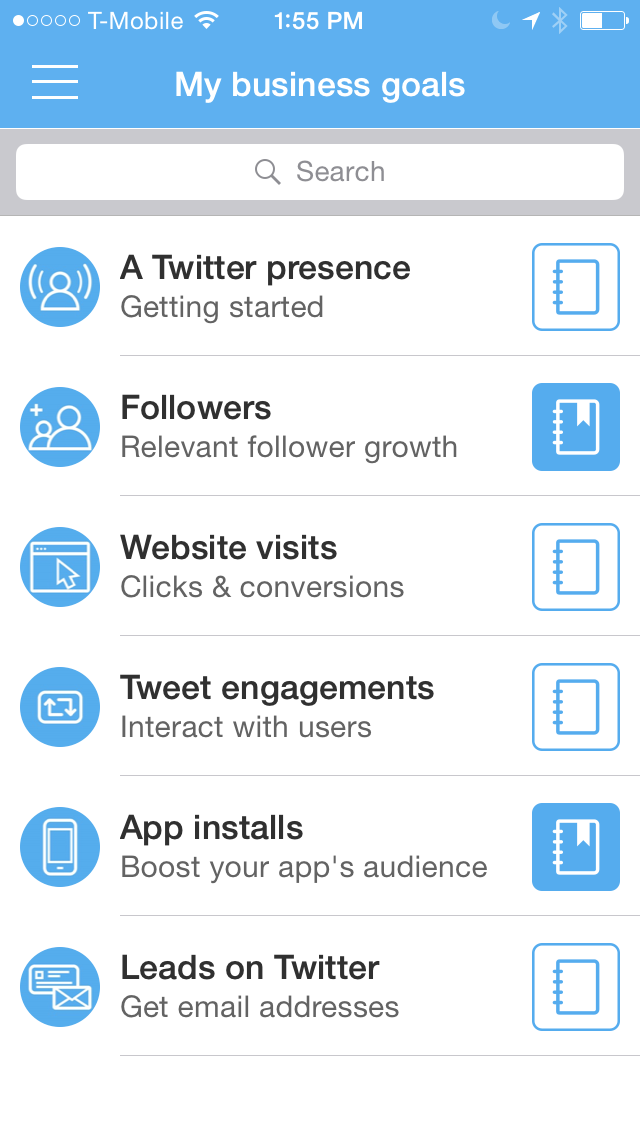Open the A Twitter presence goal
This screenshot has height=1136, width=640.
tap(265, 286)
